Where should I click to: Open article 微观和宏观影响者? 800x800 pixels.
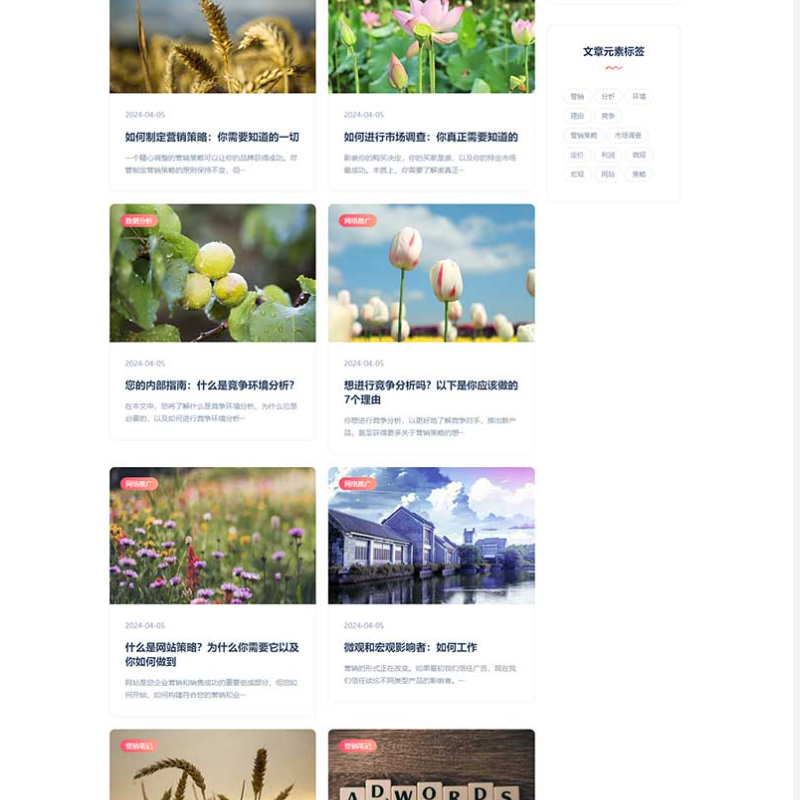point(410,647)
